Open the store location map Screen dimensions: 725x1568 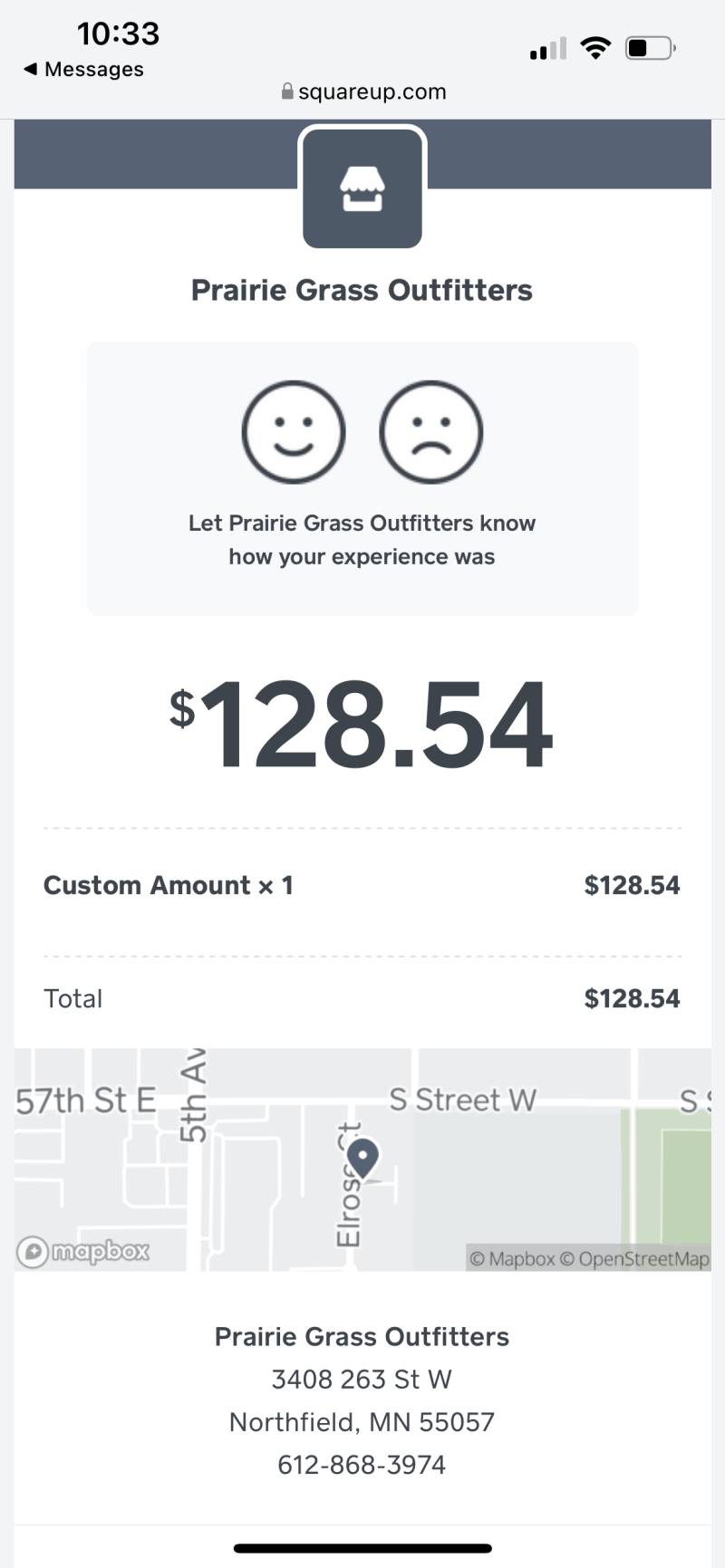click(x=362, y=1159)
